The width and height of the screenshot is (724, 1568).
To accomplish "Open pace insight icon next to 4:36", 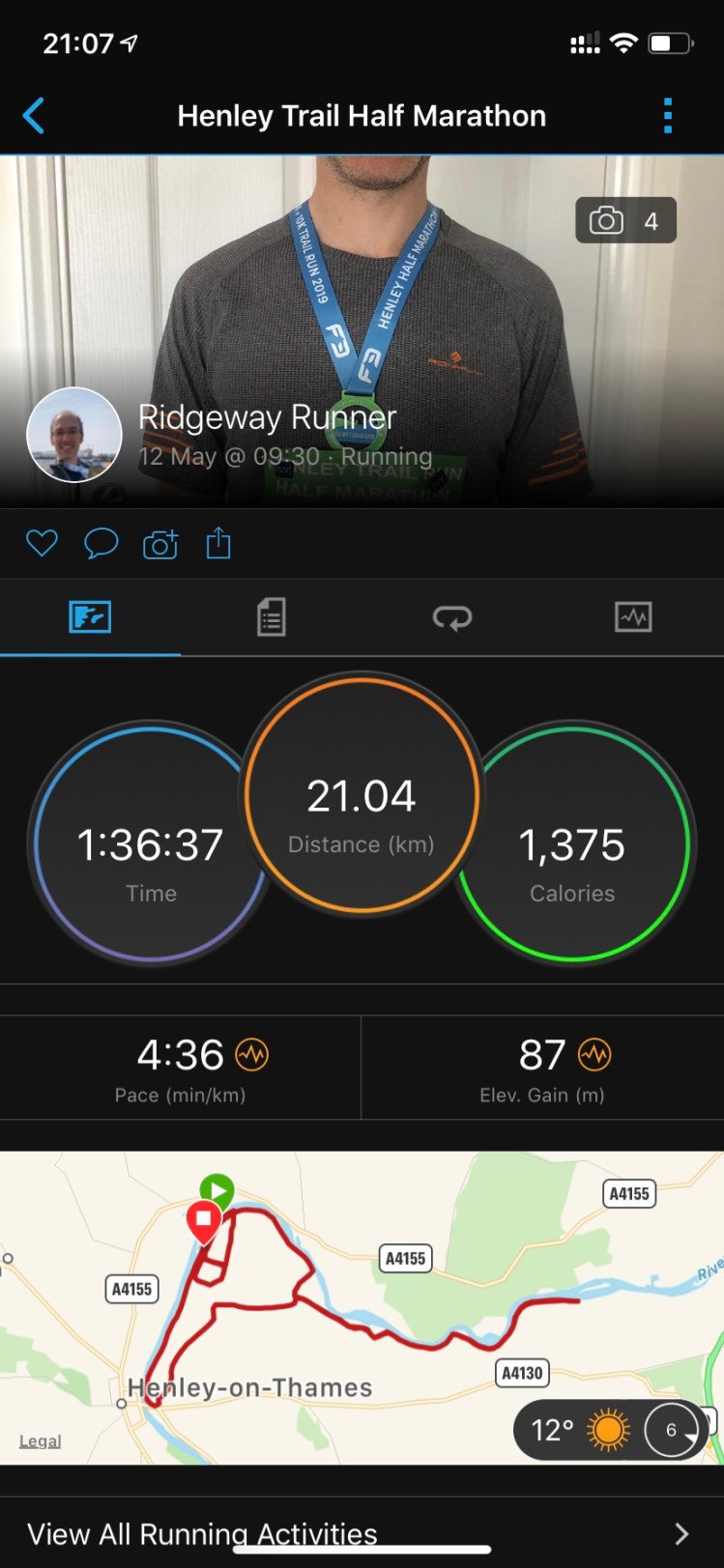I will pyautogui.click(x=252, y=1054).
